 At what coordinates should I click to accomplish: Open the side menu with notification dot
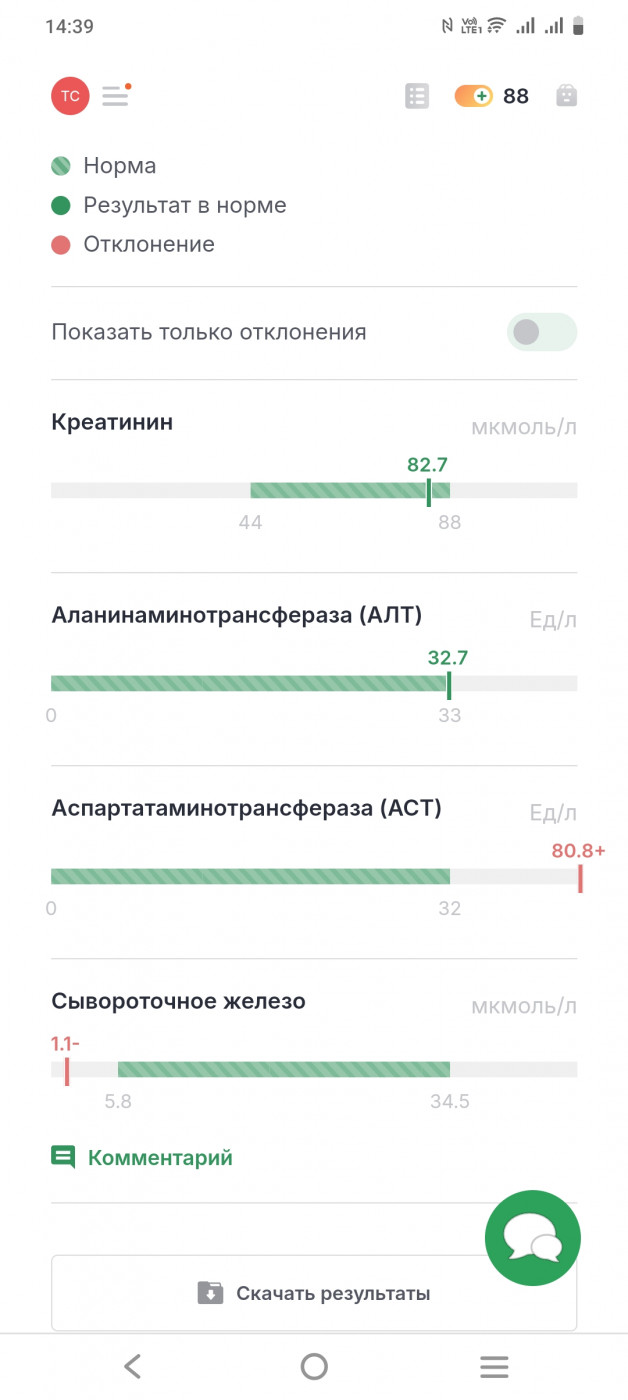pos(116,96)
